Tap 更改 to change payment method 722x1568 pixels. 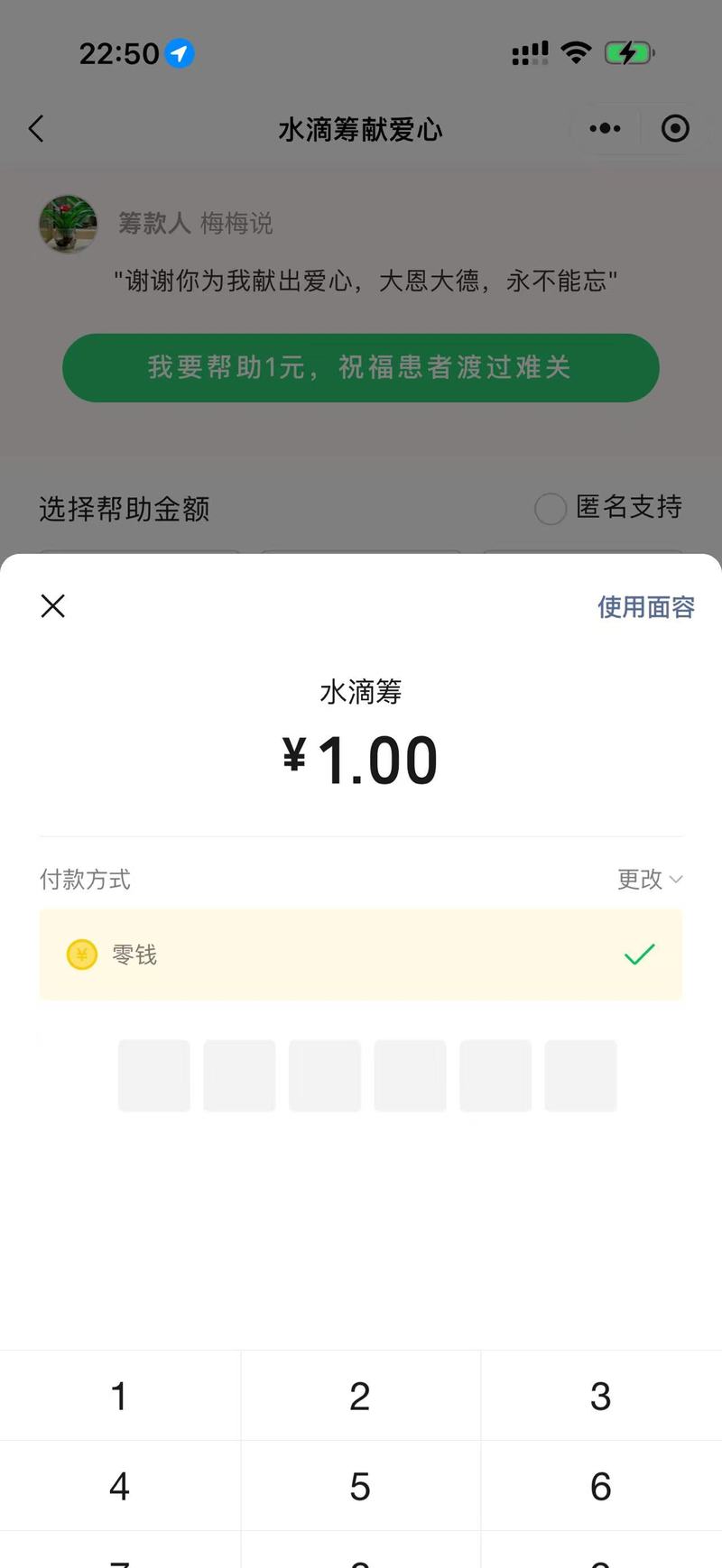648,879
